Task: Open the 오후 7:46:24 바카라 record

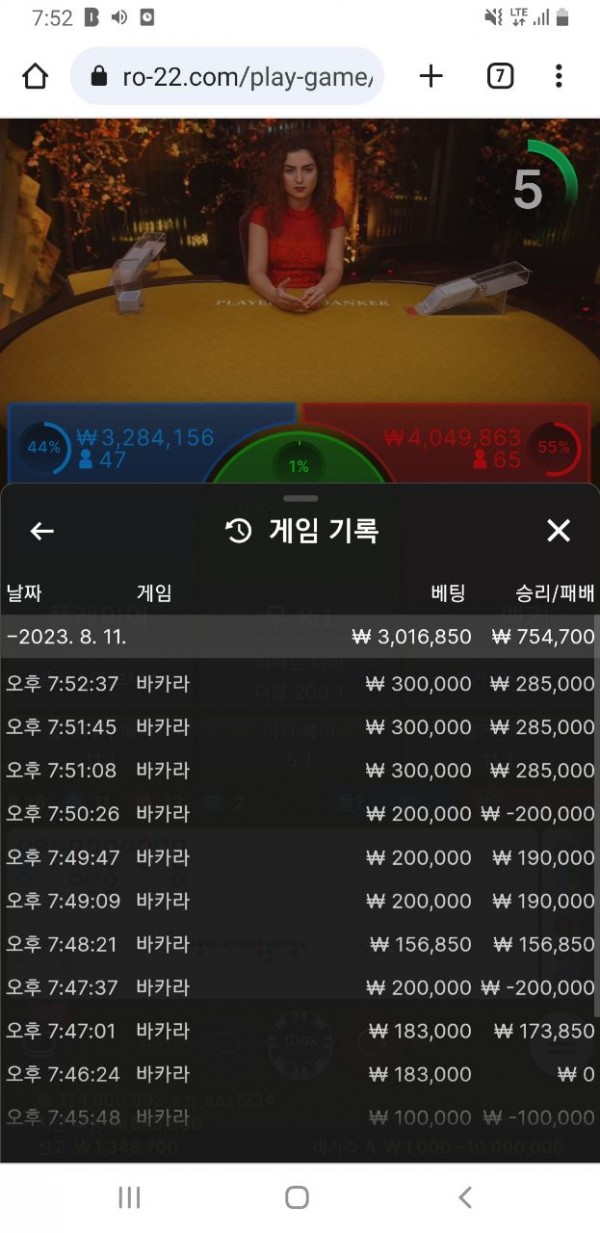Action: point(300,1074)
